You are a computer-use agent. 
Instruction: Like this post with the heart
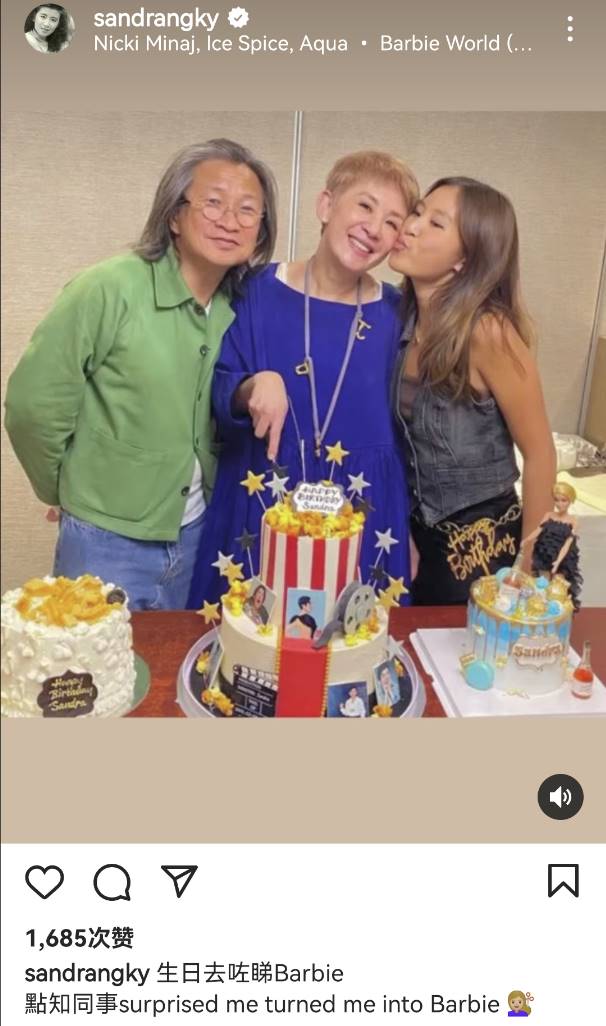coord(45,881)
